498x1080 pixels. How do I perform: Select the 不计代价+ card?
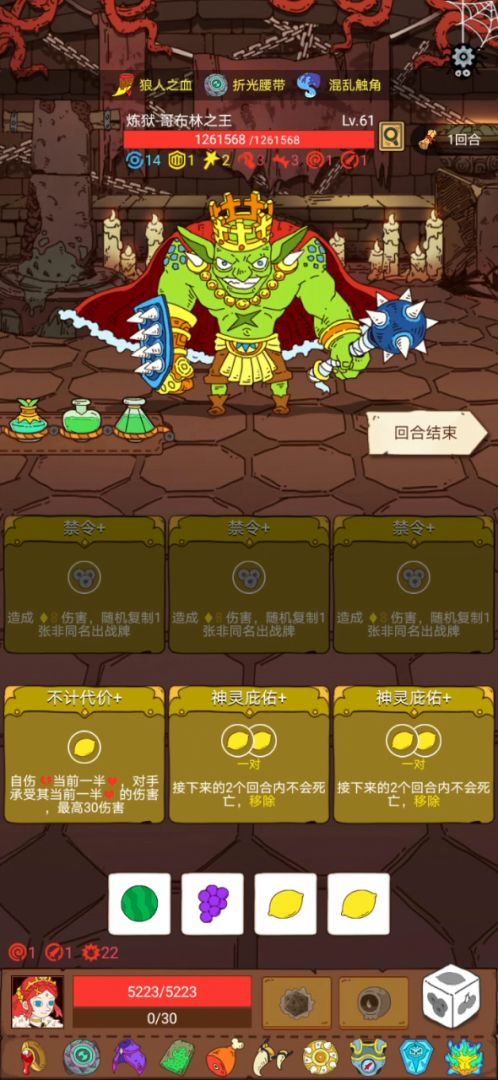[84, 754]
